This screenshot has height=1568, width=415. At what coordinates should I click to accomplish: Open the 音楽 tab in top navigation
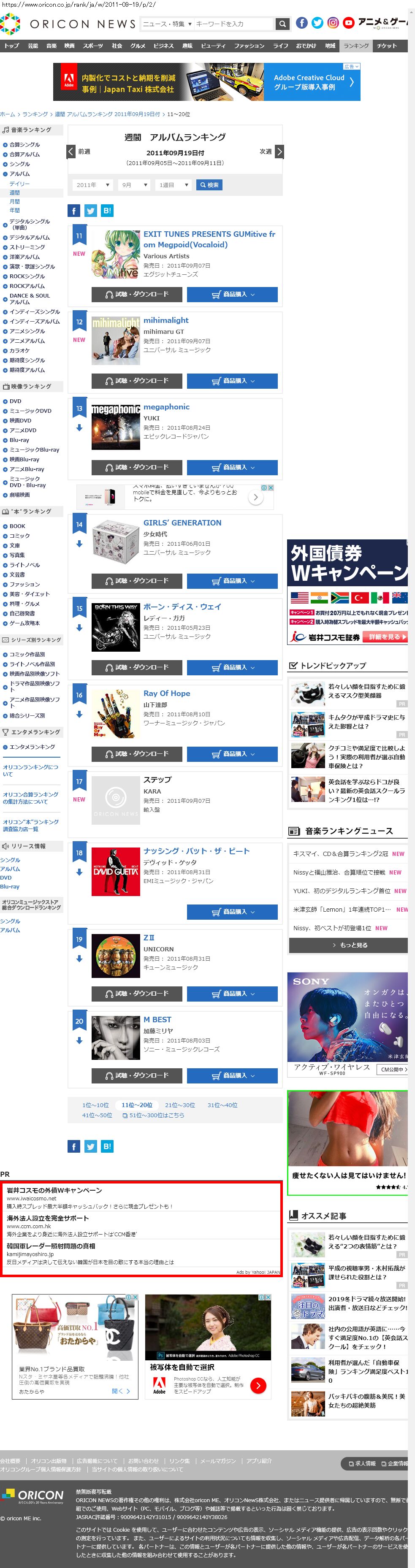tap(52, 46)
